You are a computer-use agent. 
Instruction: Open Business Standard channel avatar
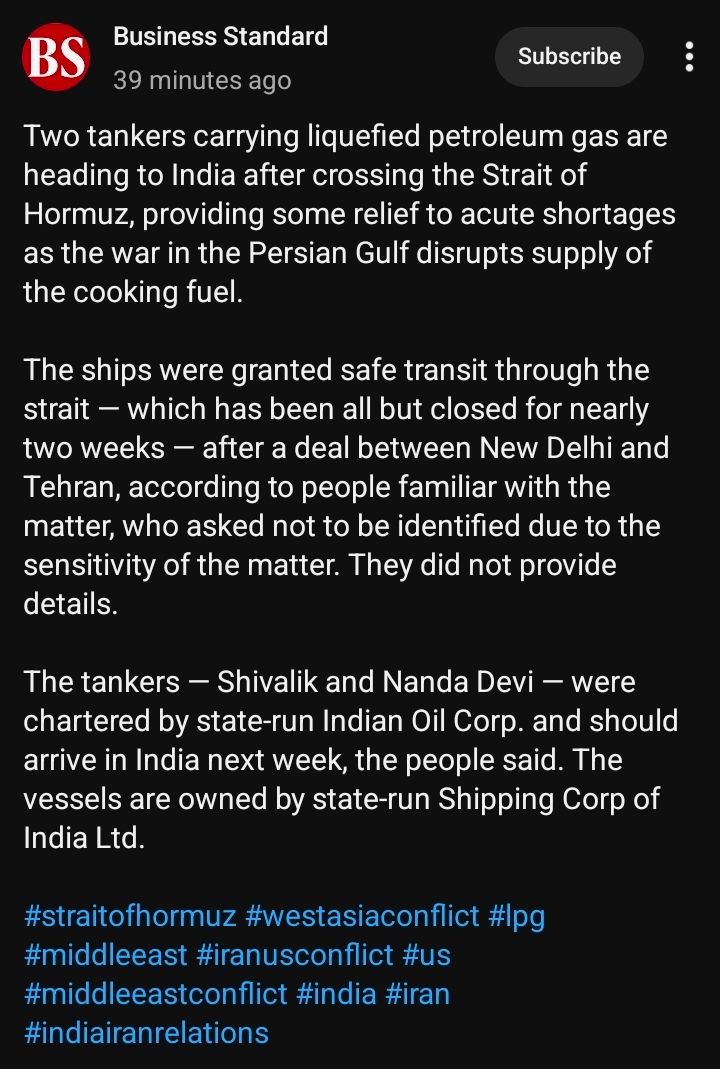point(56,58)
